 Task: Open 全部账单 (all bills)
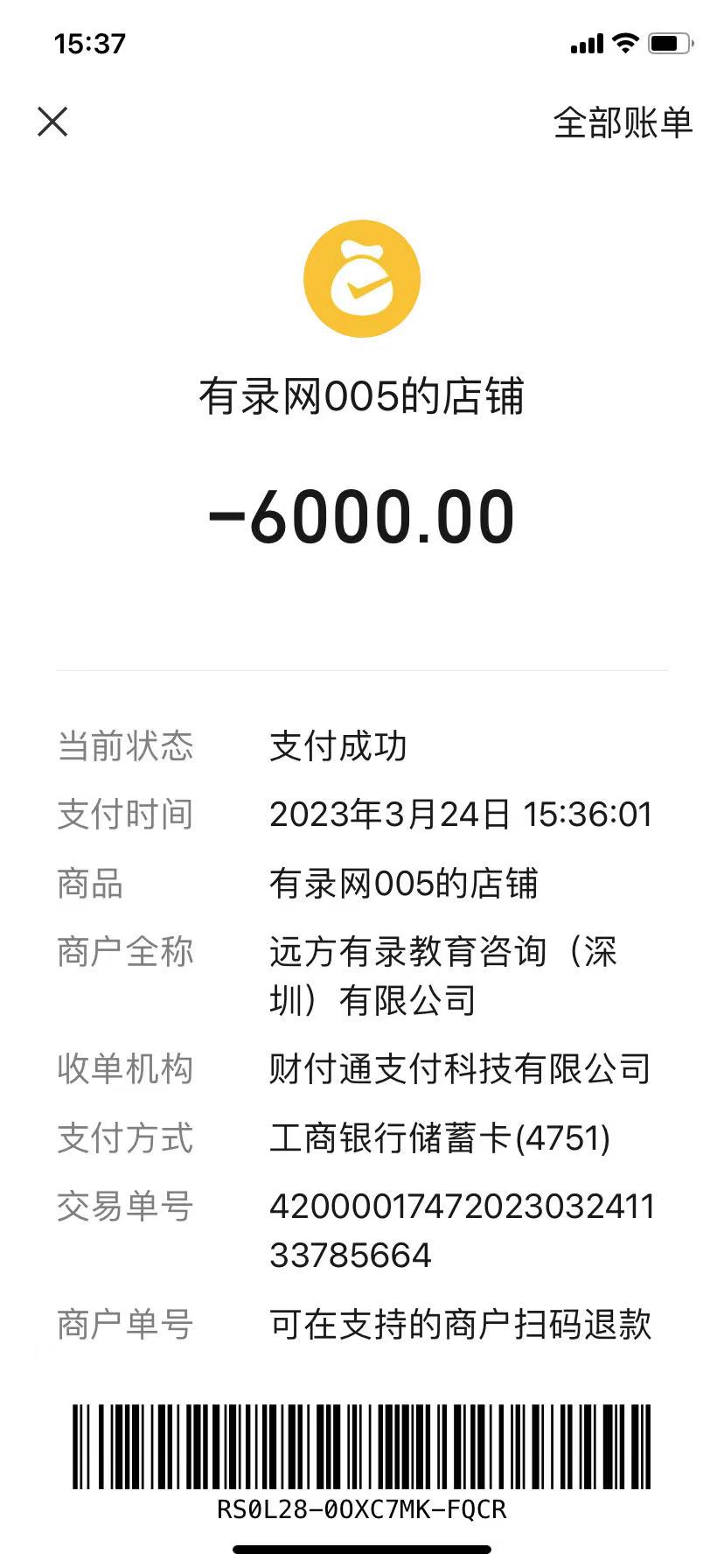coord(623,122)
